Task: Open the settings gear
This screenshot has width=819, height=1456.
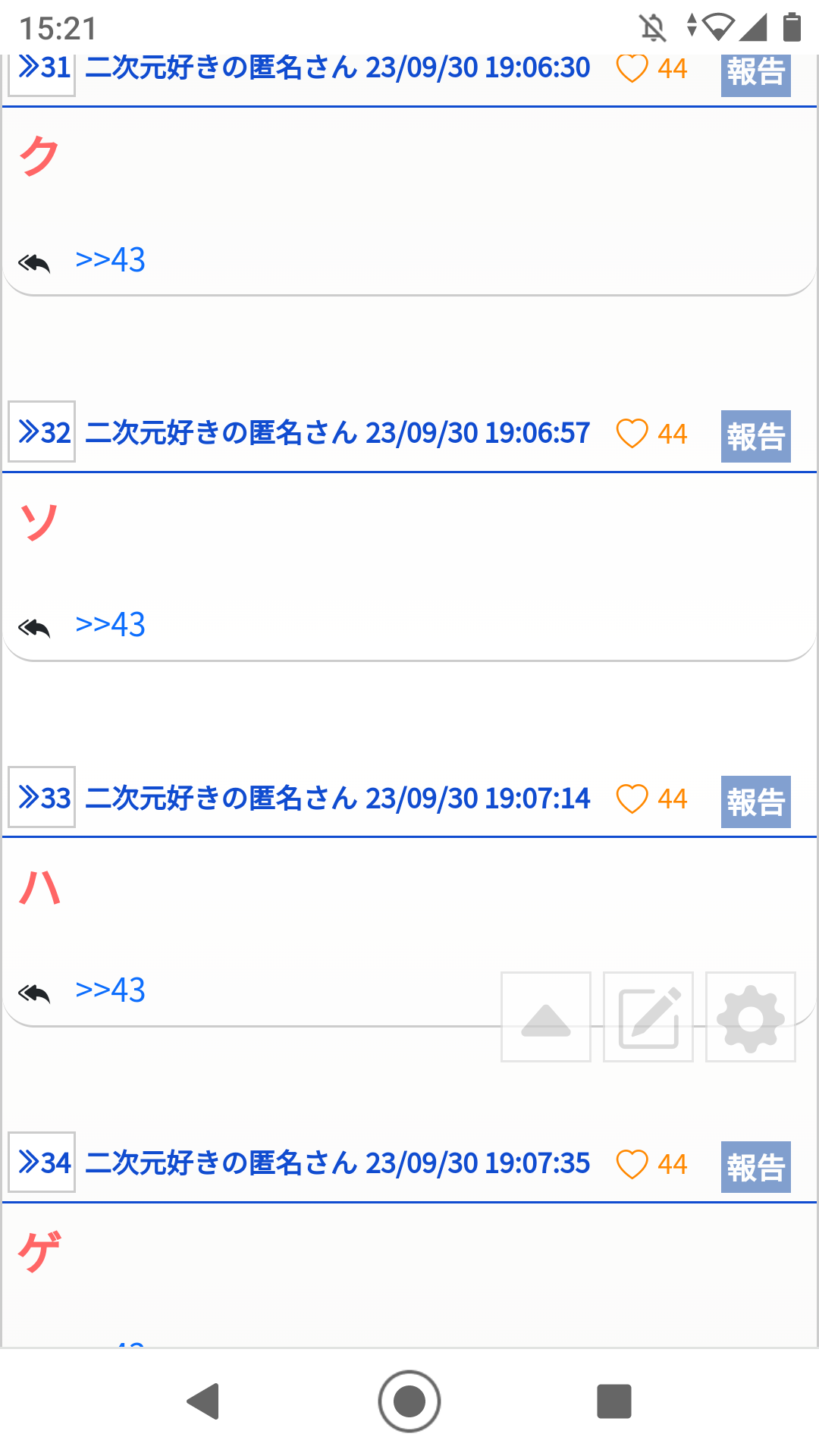Action: 751,1017
